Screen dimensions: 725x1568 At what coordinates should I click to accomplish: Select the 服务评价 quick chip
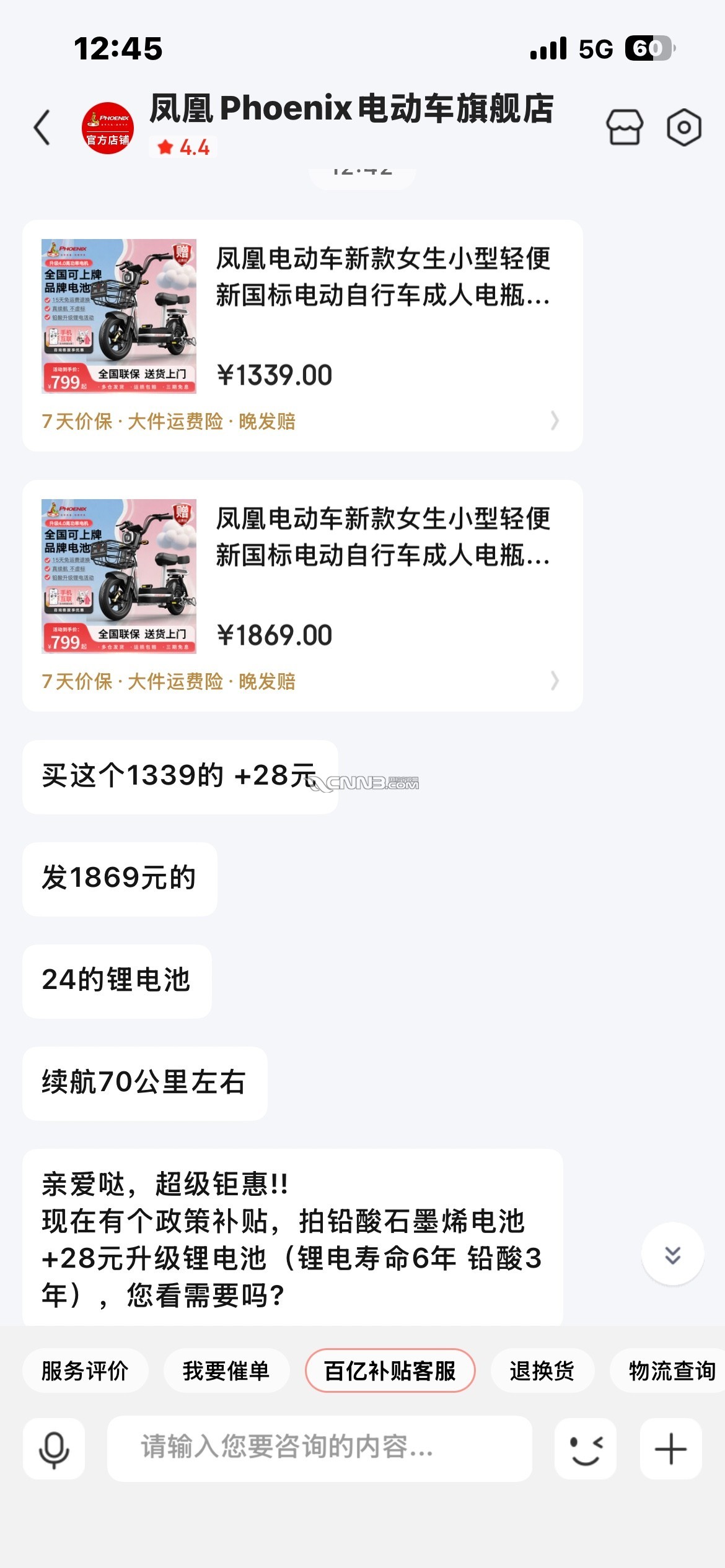click(x=85, y=1370)
